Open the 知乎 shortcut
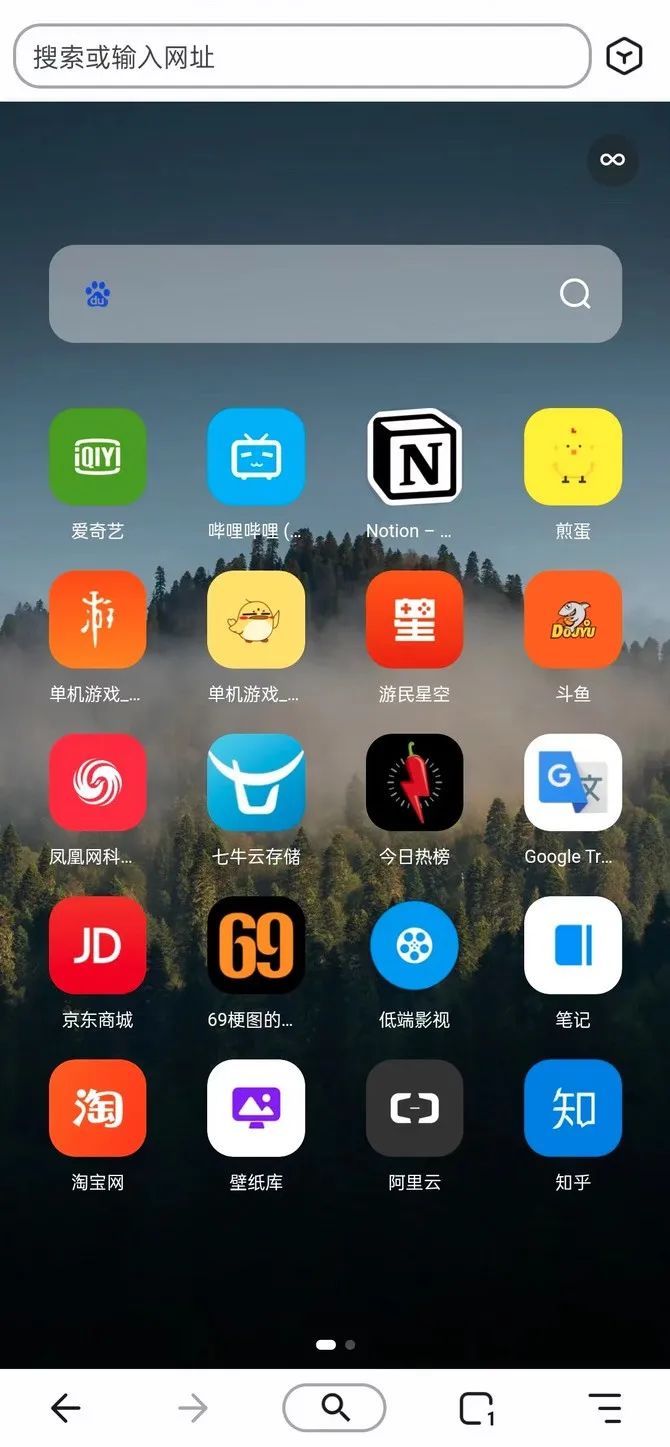Screen dimensions: 670x1447 (x=573, y=1109)
